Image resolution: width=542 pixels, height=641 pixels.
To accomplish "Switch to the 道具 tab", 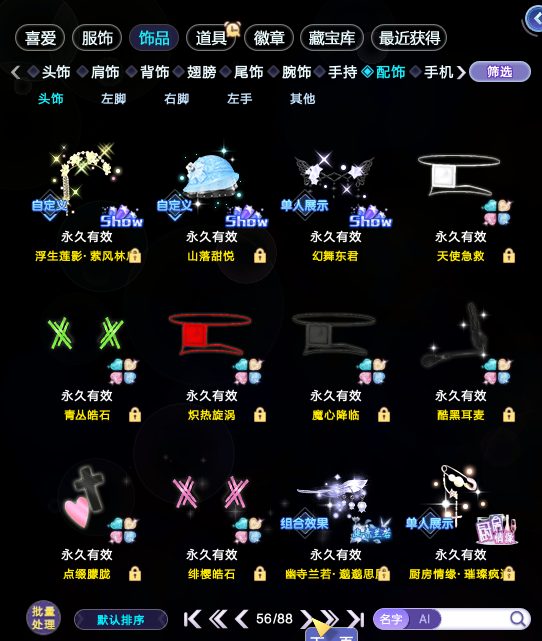I will point(211,38).
